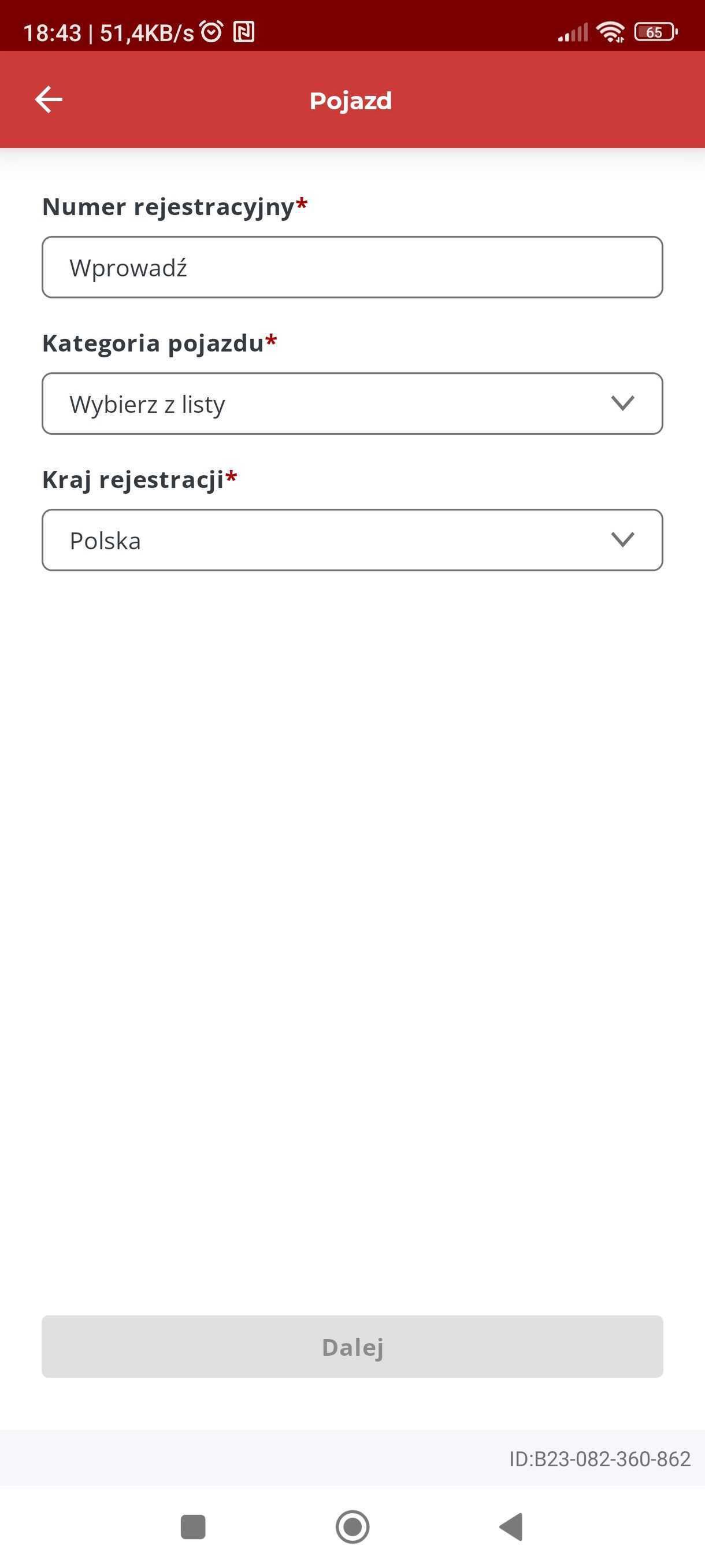Tap the Dalej button

(352, 1347)
